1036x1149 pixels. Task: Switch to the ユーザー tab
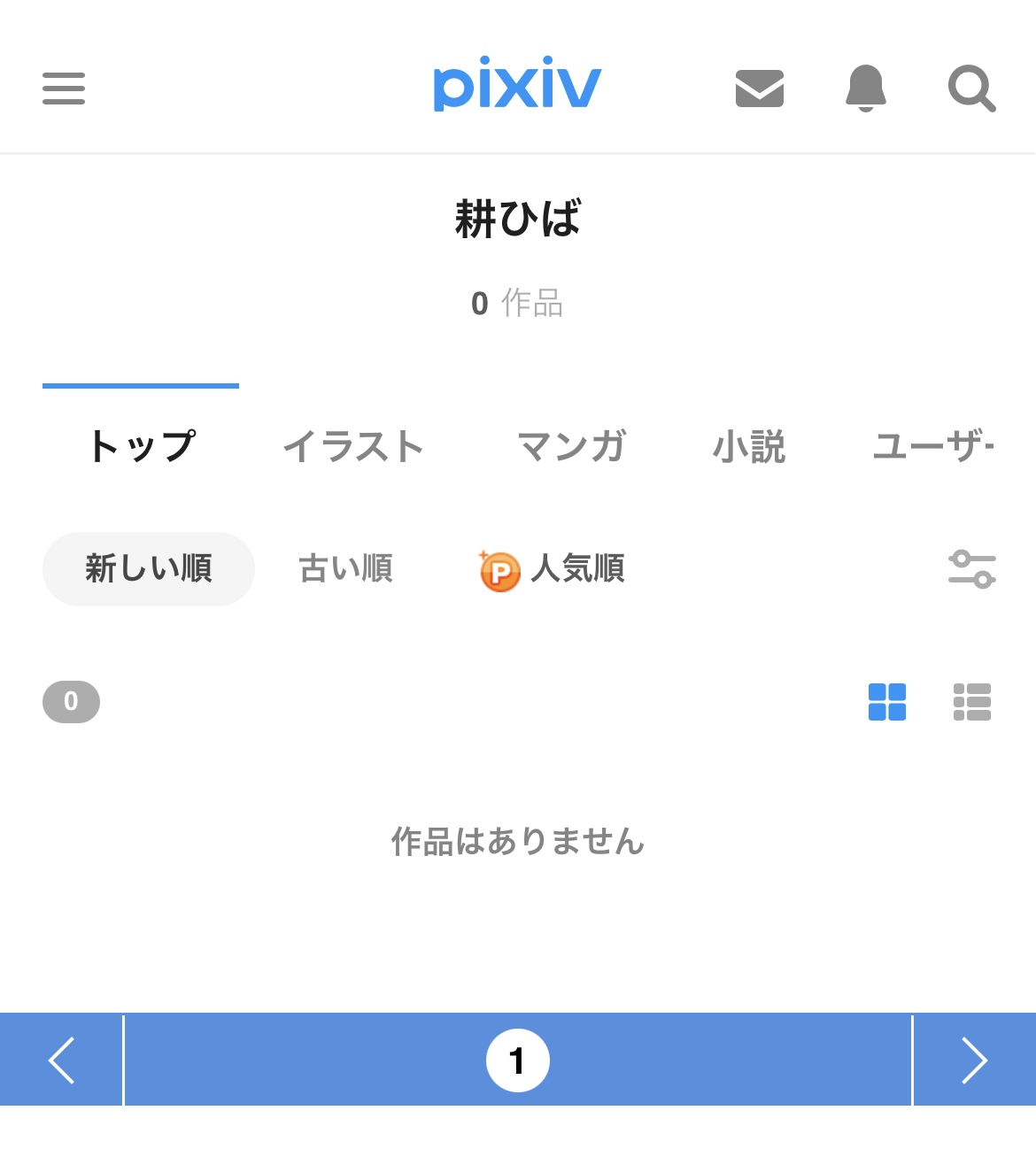click(x=933, y=445)
